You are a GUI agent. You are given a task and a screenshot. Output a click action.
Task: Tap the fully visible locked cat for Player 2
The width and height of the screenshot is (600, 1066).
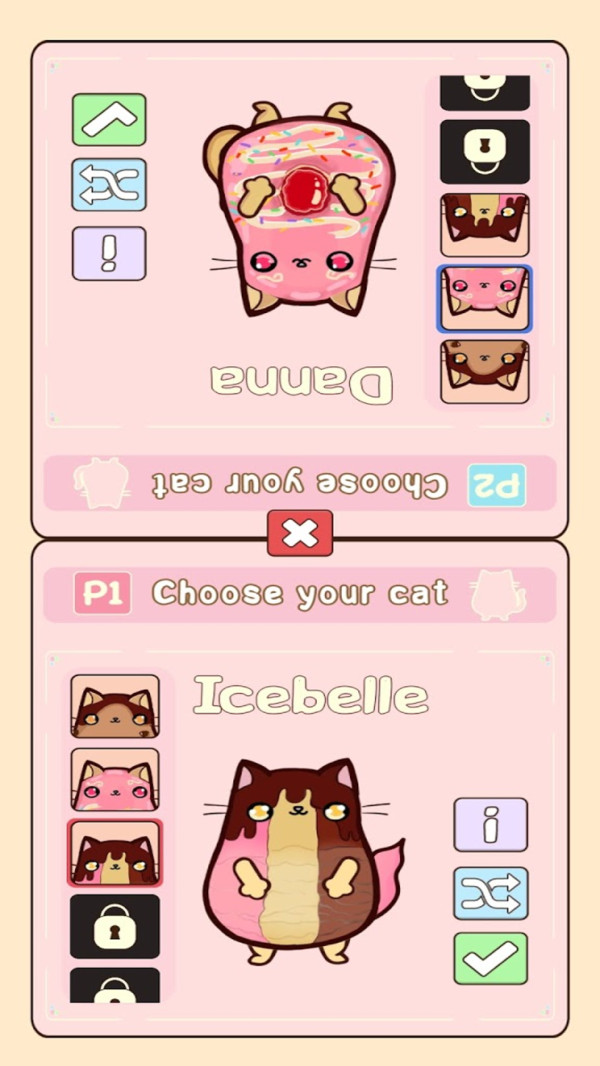[x=485, y=151]
